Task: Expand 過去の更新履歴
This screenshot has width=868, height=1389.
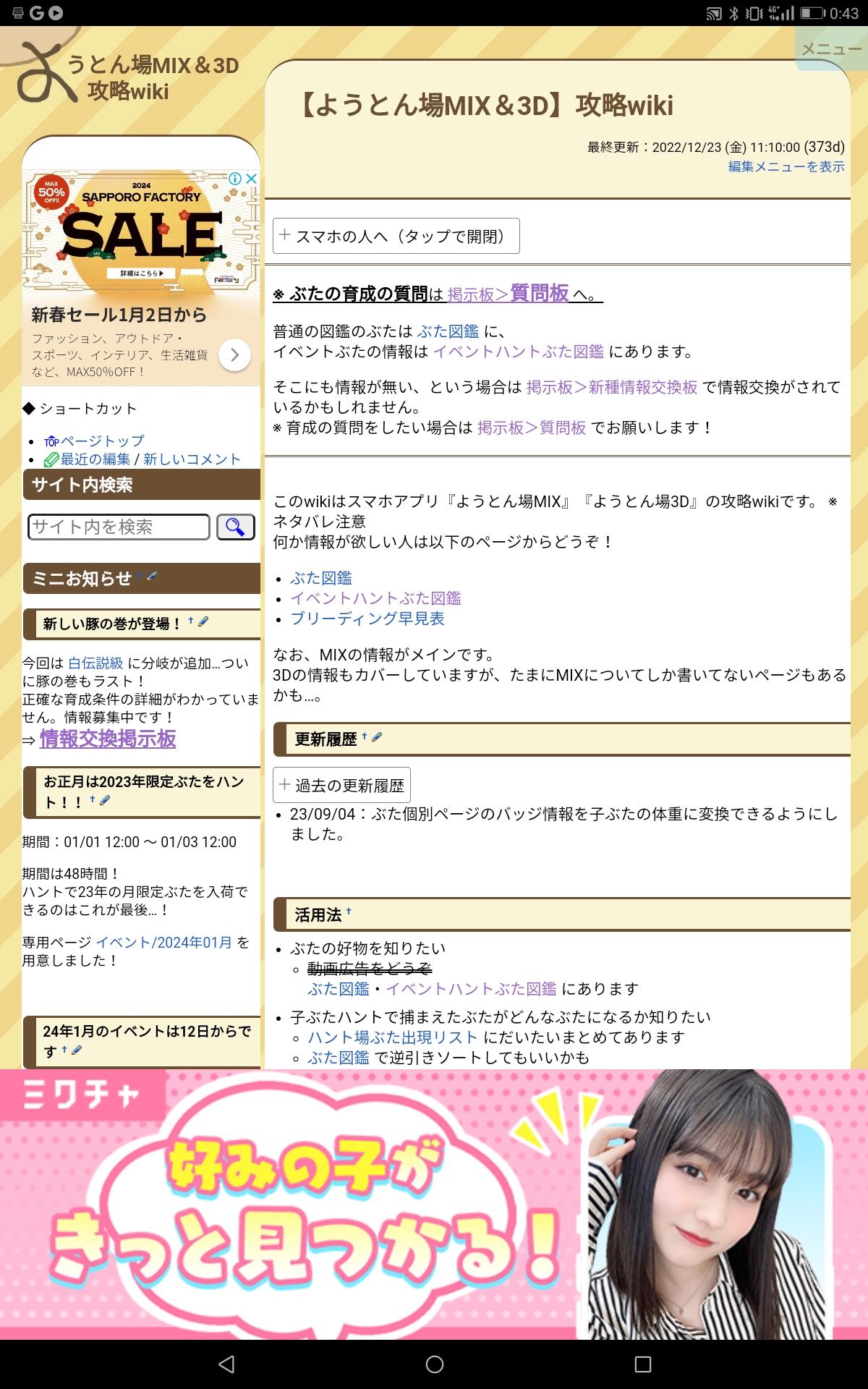Action: [x=341, y=785]
